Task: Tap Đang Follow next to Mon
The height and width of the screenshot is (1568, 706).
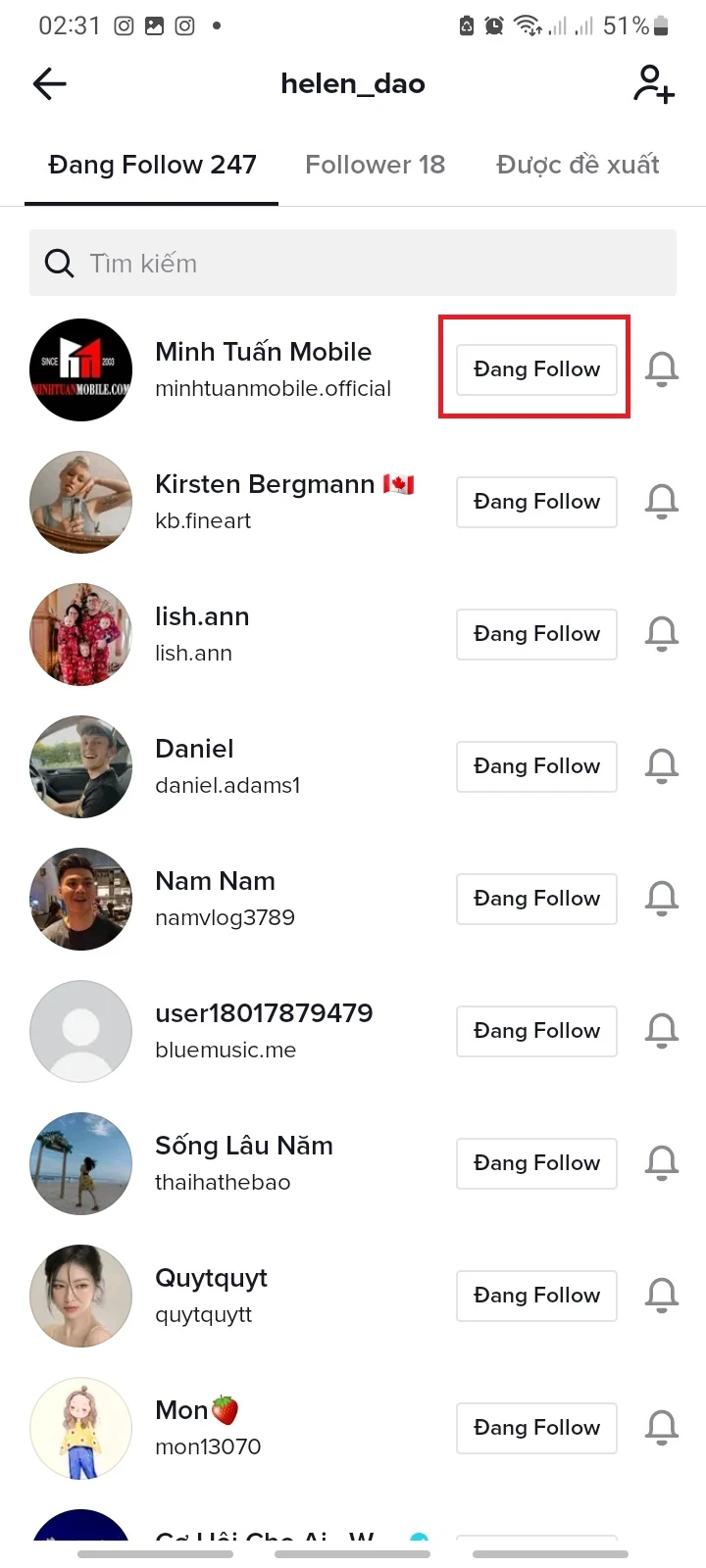Action: click(536, 1428)
